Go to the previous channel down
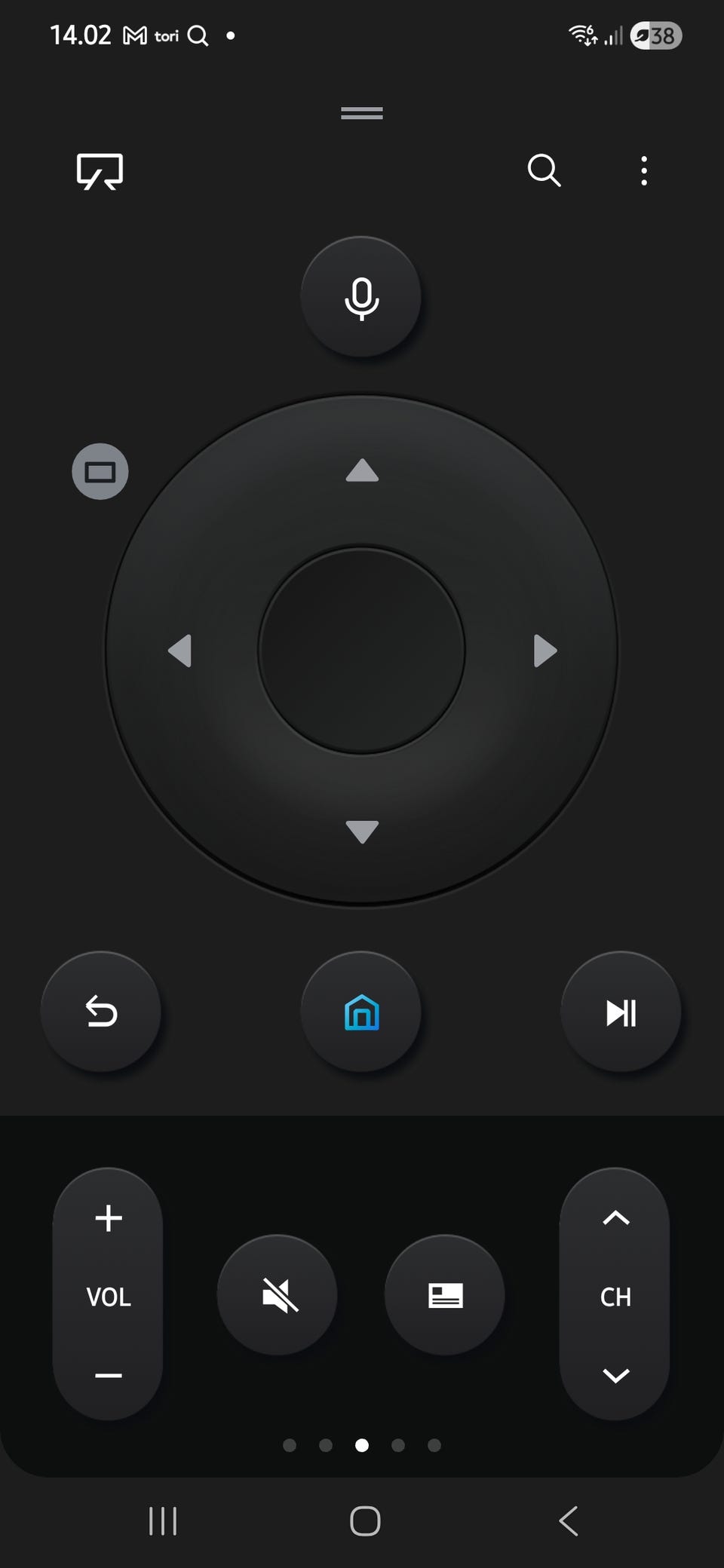 pyautogui.click(x=615, y=1375)
